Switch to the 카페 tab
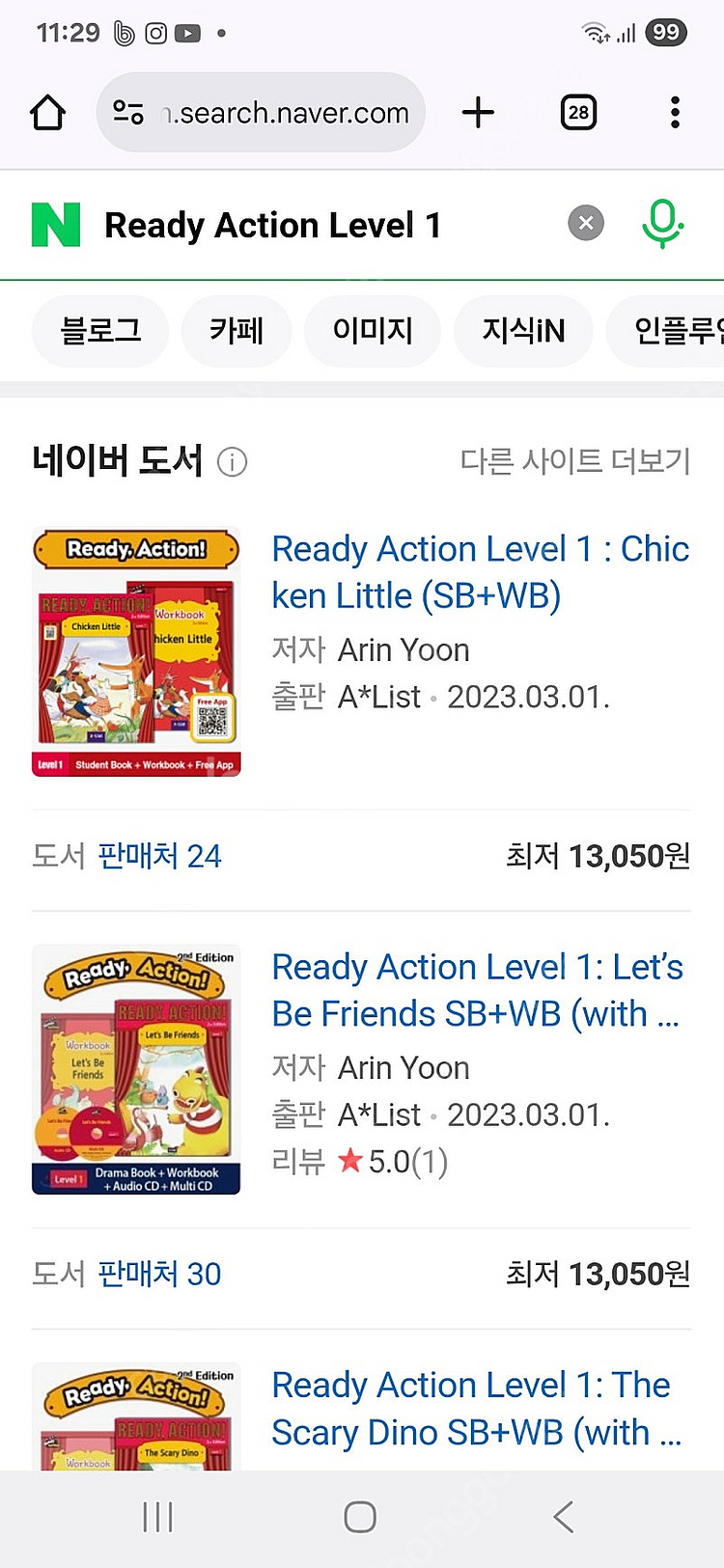724x1568 pixels. [x=237, y=331]
